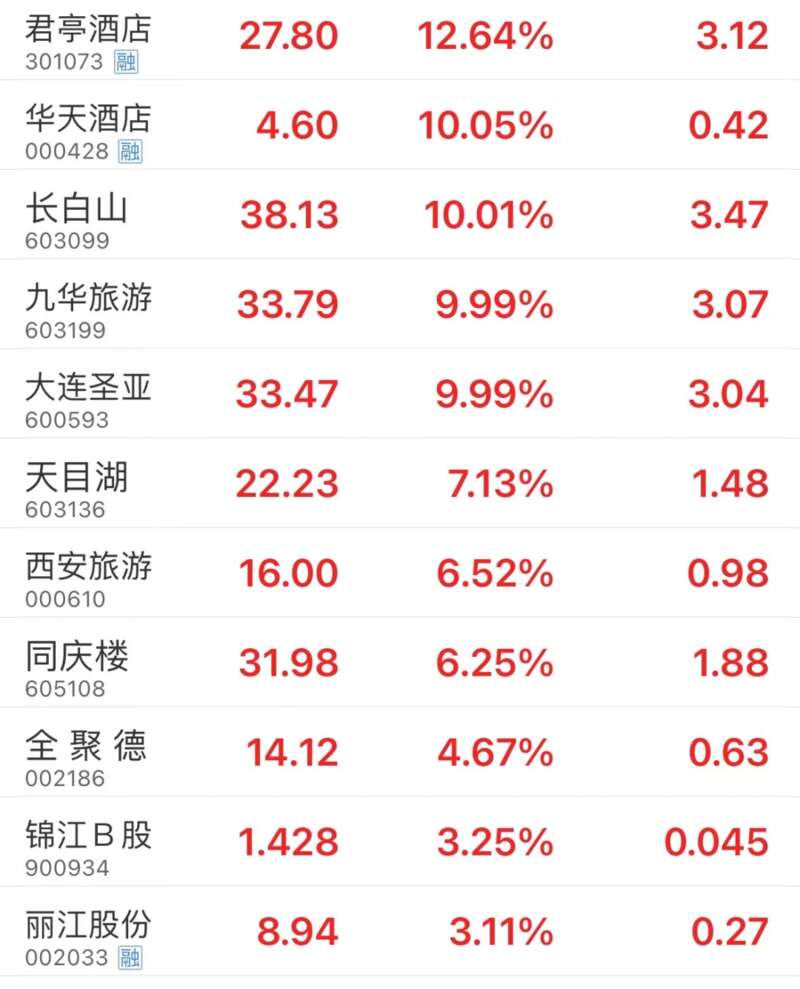The width and height of the screenshot is (800, 989).
Task: Open the 西安旅游 listing
Action: click(90, 568)
